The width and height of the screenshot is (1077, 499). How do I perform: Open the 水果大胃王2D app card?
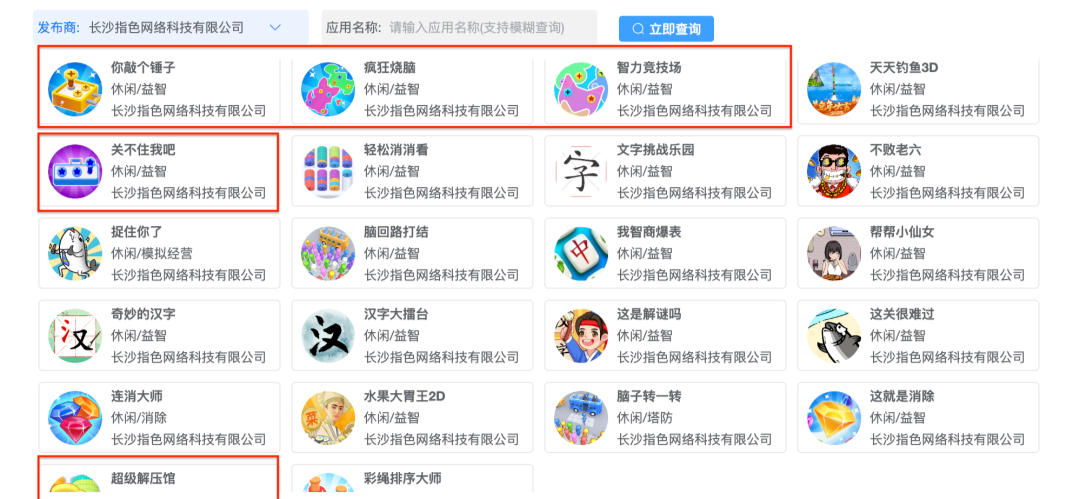pyautogui.click(x=413, y=417)
